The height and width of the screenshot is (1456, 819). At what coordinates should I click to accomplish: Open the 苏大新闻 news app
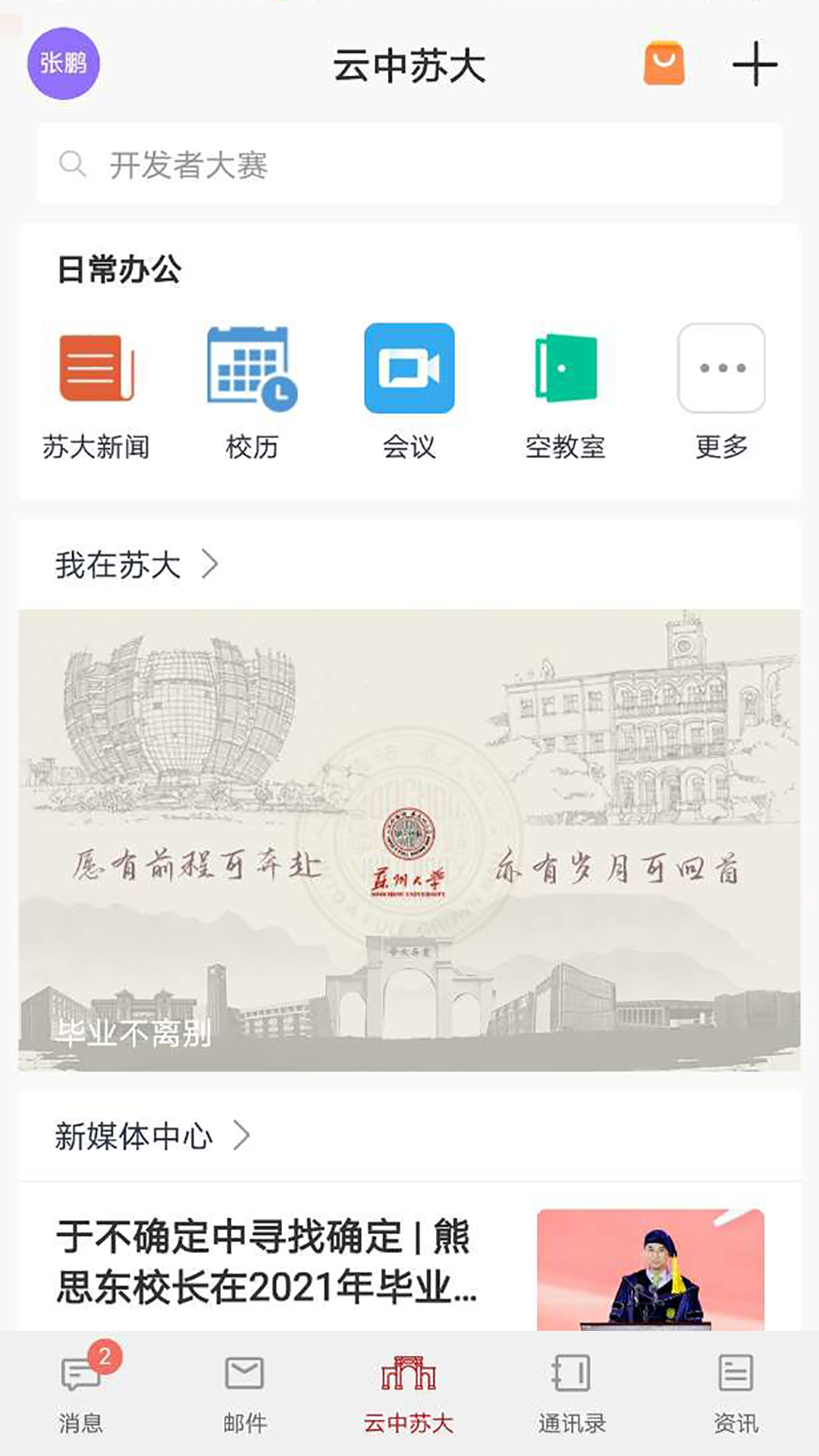(x=94, y=369)
